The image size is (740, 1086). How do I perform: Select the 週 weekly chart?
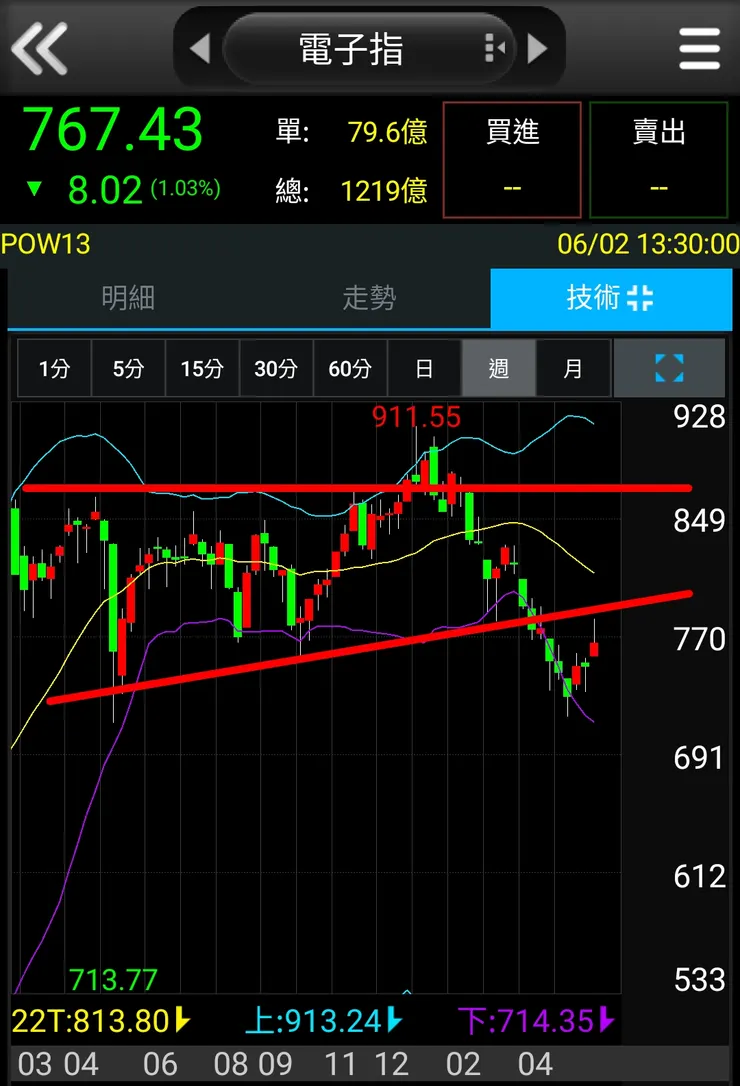(498, 369)
